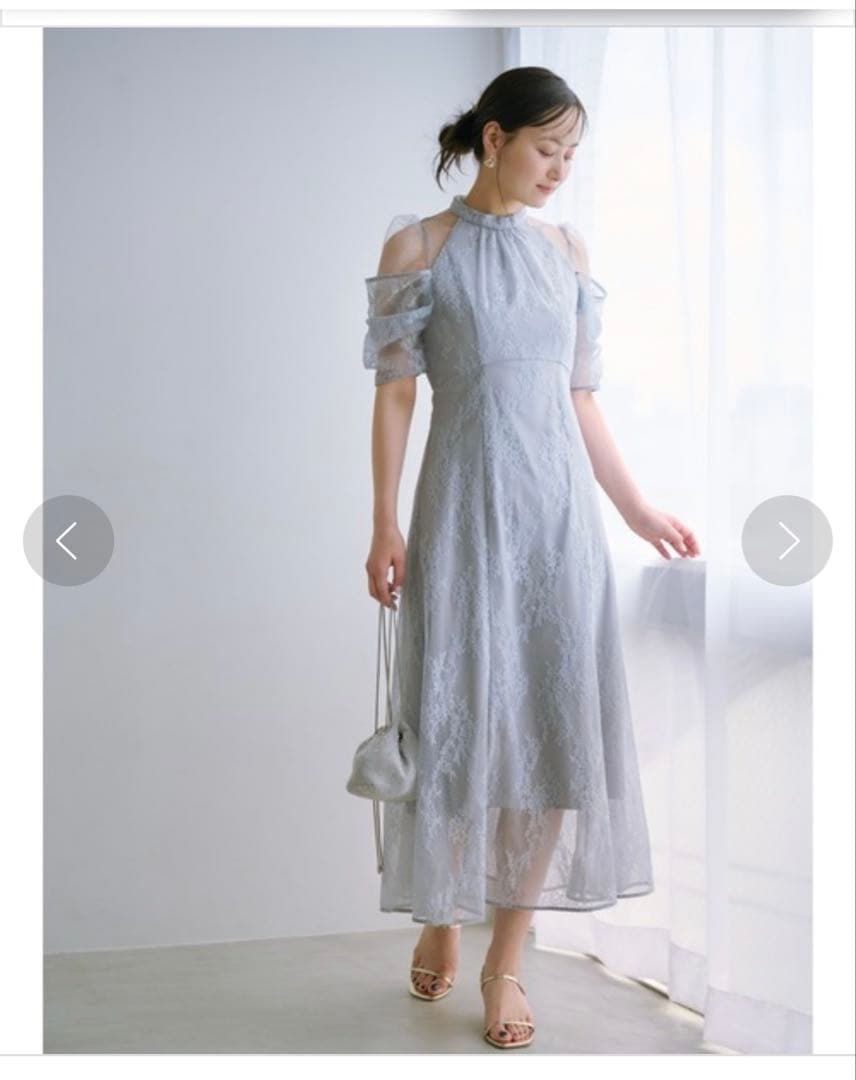Show the next product image

[787, 541]
